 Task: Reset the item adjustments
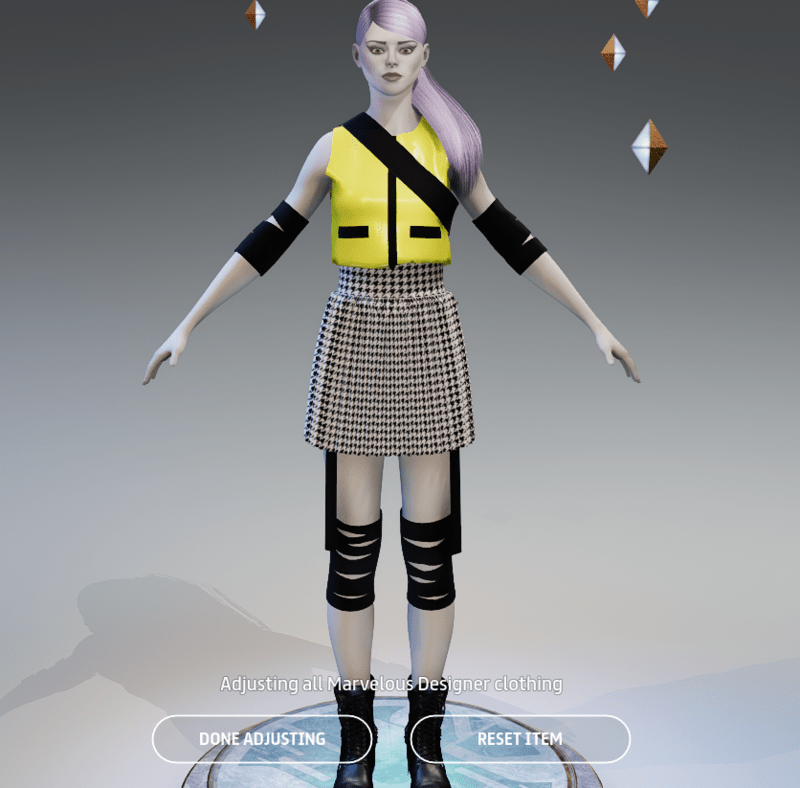[520, 739]
